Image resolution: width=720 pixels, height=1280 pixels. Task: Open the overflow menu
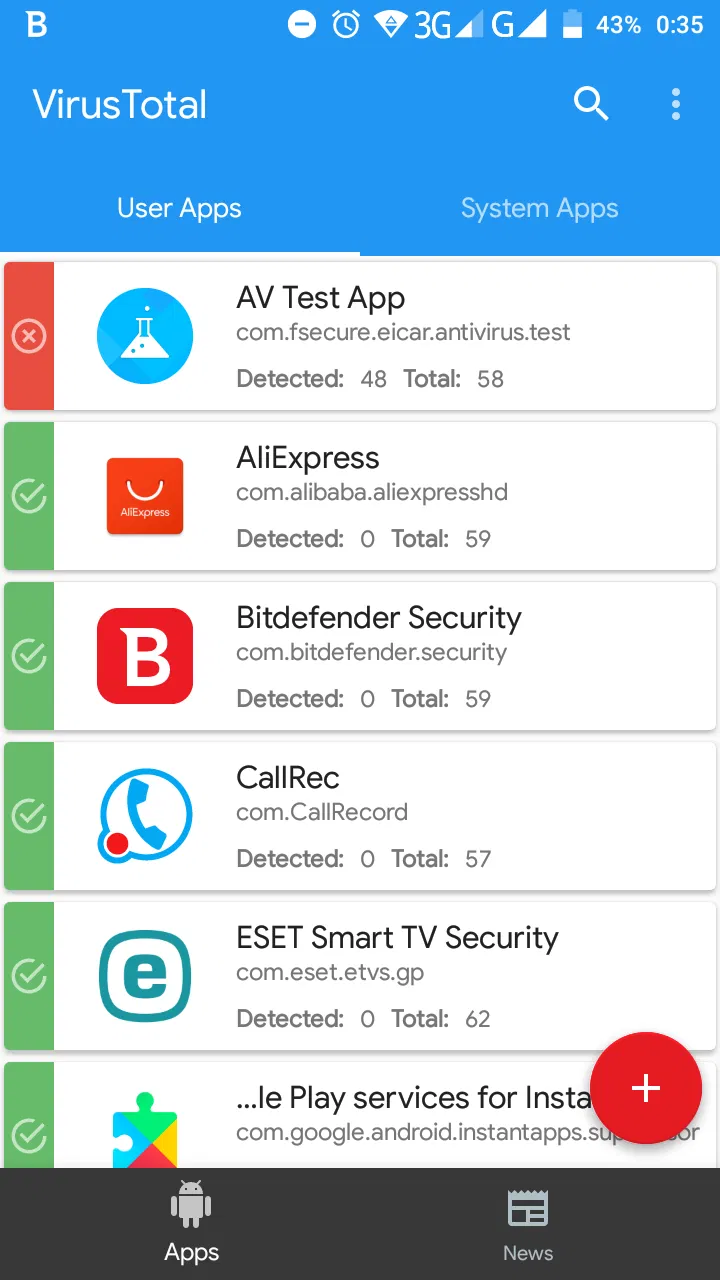[x=676, y=103]
